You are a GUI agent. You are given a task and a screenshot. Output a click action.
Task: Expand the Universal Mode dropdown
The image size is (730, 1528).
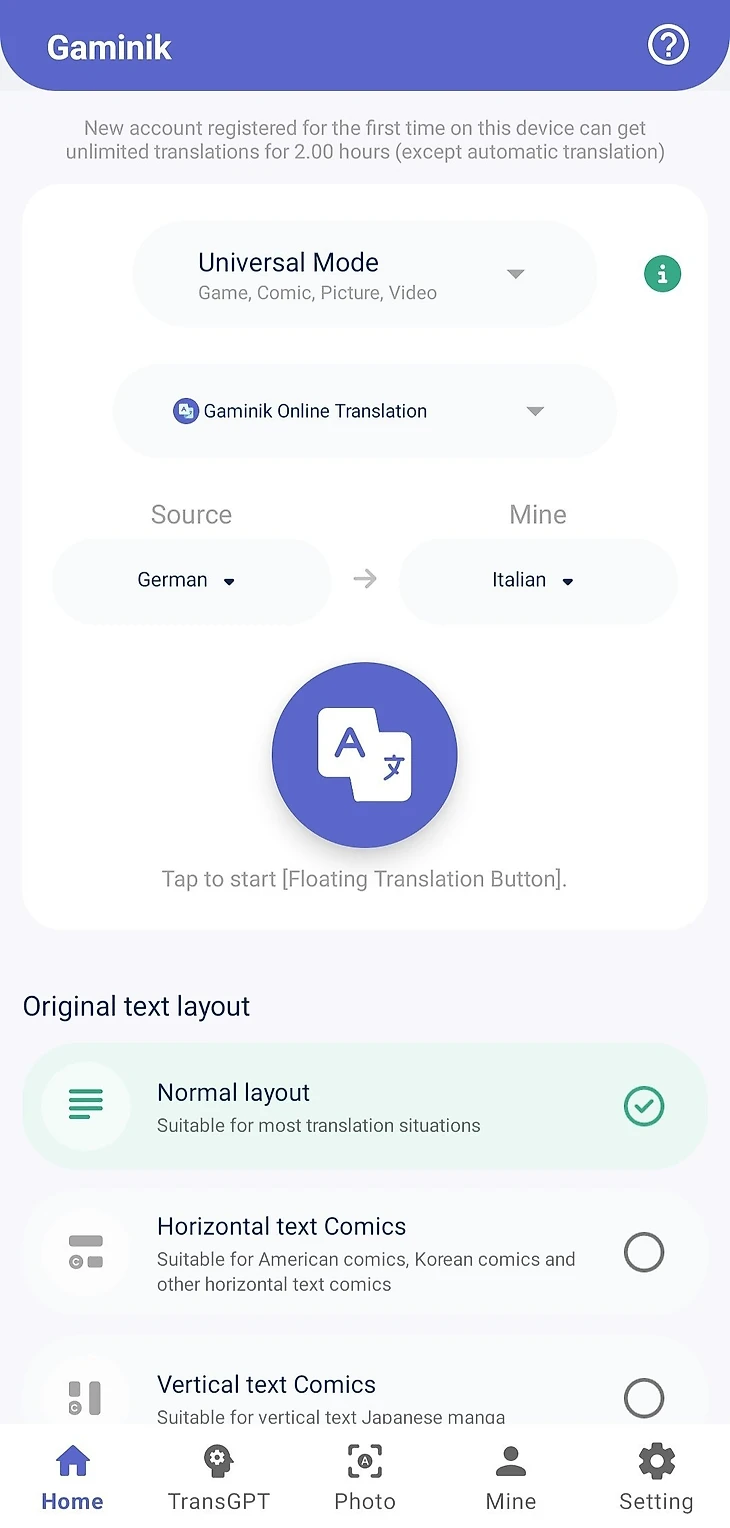click(365, 274)
